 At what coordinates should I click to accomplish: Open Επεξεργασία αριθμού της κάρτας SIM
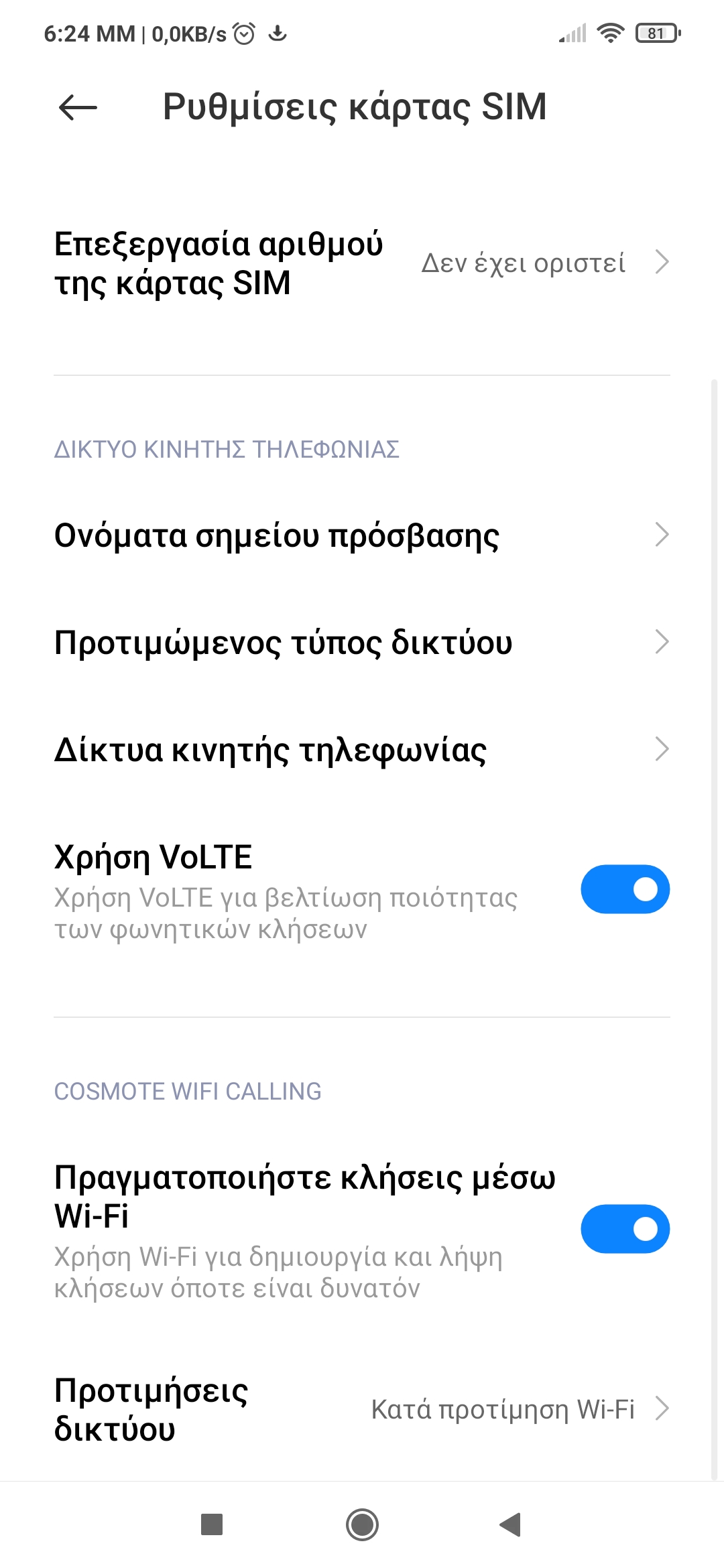(x=362, y=263)
